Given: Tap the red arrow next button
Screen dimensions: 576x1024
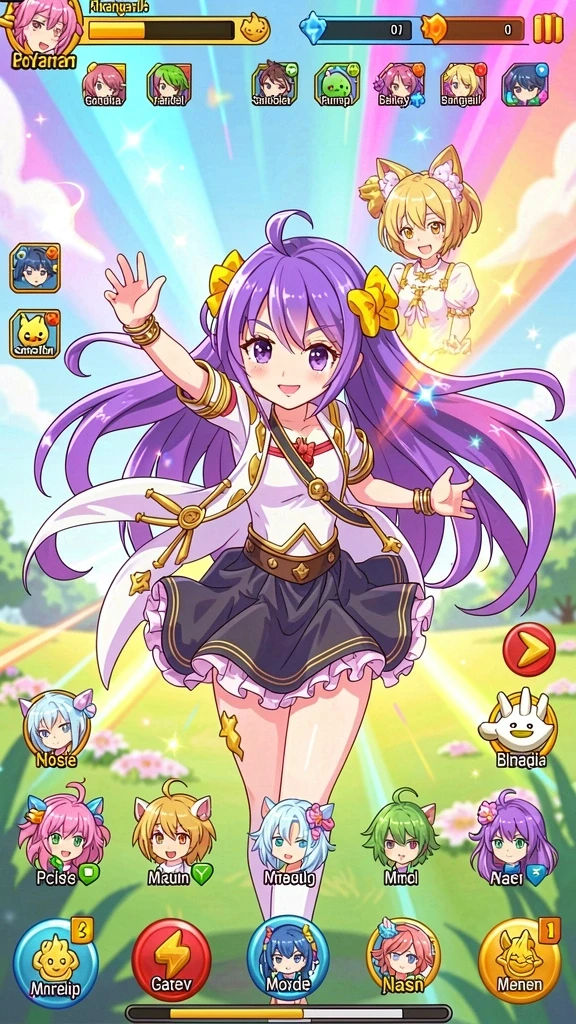Looking at the screenshot, I should [529, 649].
